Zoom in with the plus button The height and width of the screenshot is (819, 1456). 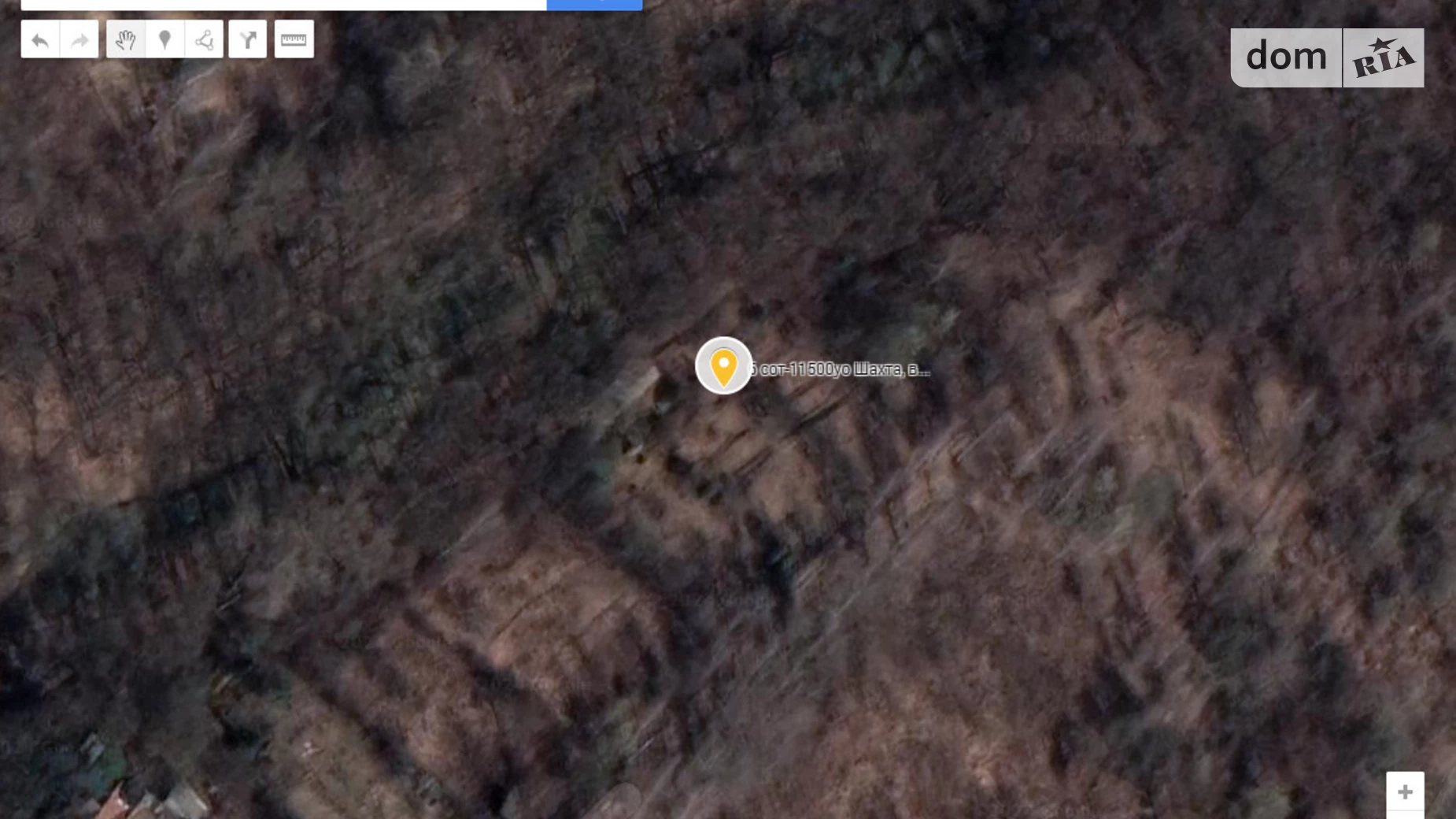point(1405,791)
